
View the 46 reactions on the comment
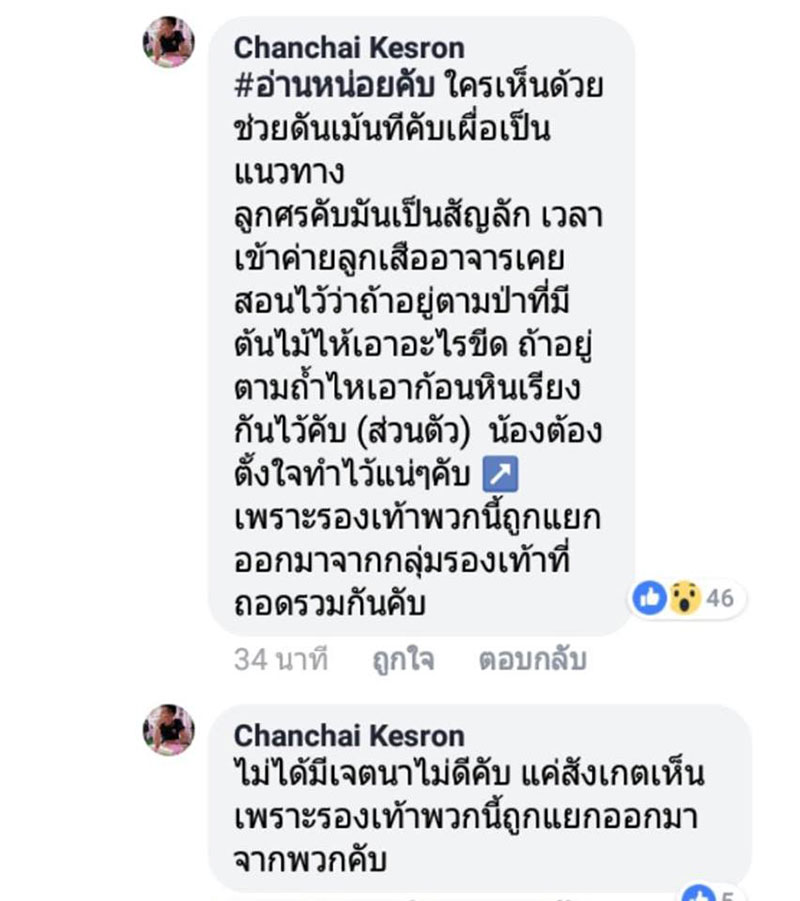687,598
